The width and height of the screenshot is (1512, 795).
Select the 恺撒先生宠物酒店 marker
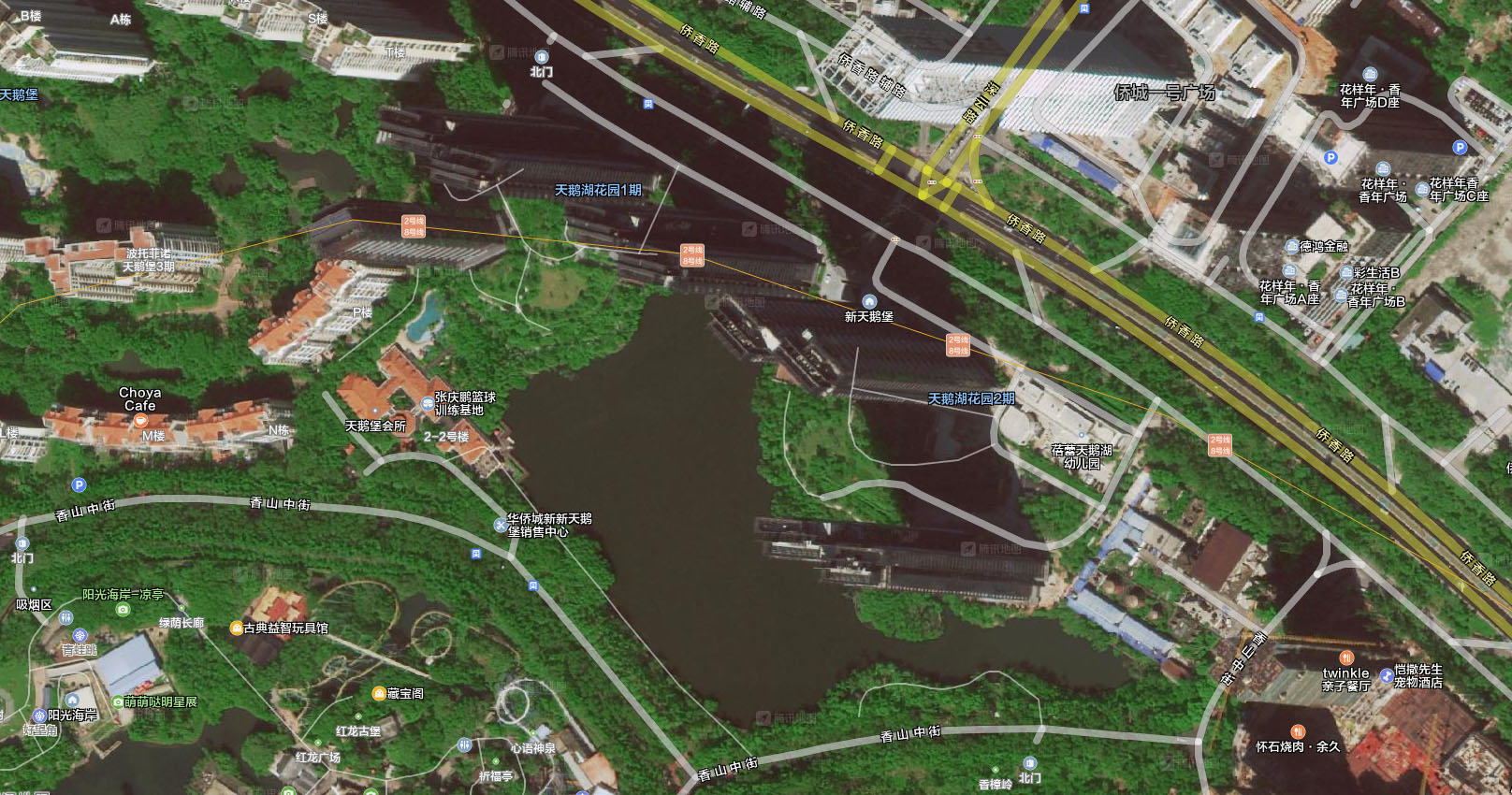(1386, 675)
